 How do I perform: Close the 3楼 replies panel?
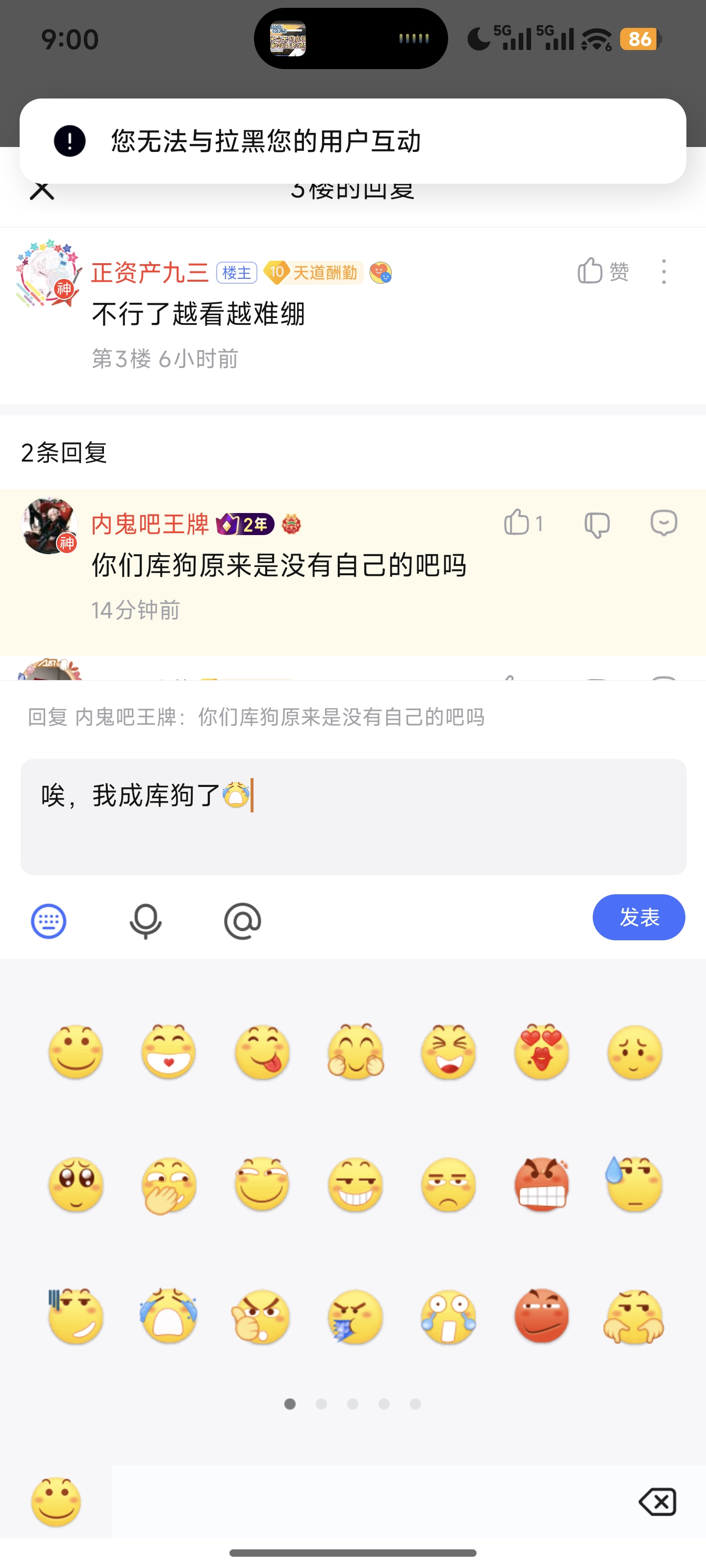click(42, 190)
